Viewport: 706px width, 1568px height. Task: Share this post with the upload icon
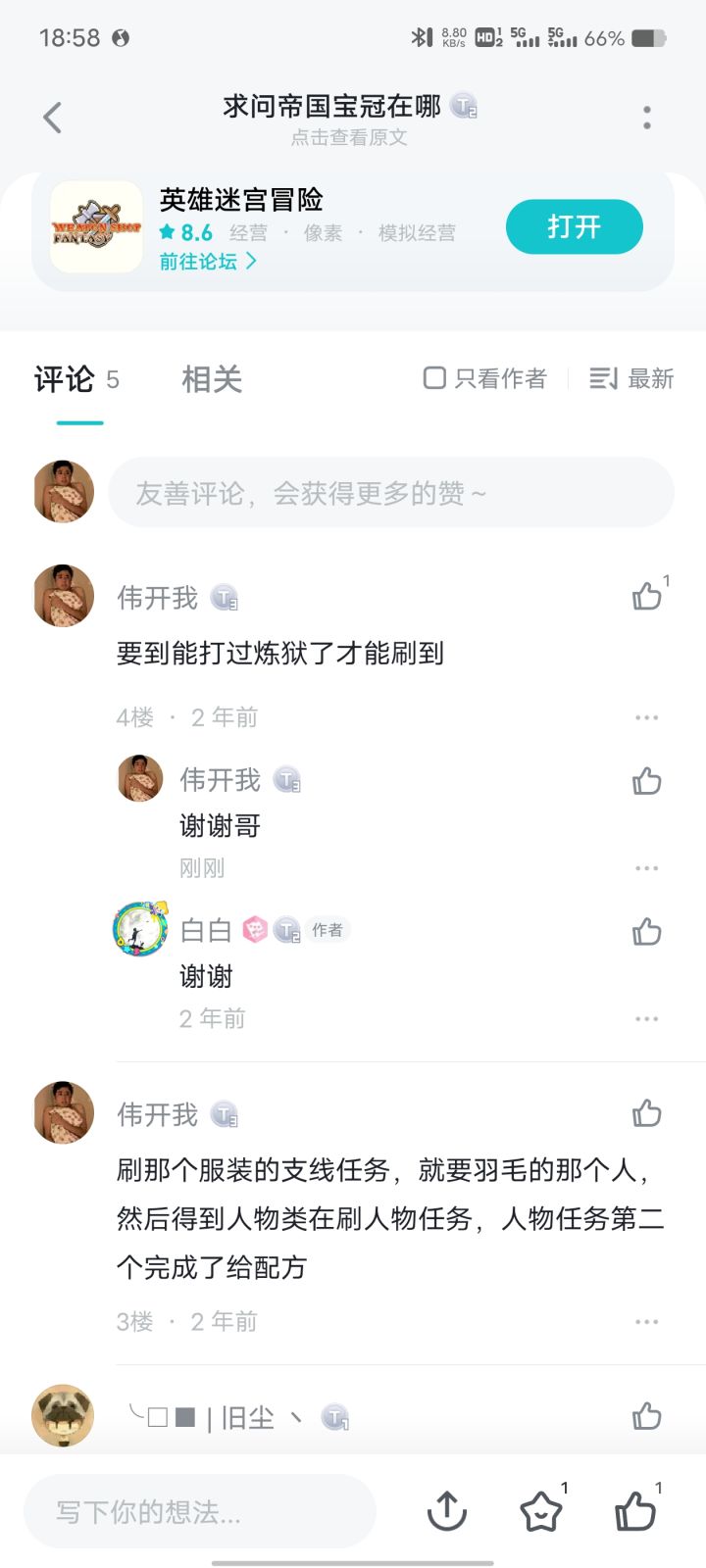coord(447,1510)
